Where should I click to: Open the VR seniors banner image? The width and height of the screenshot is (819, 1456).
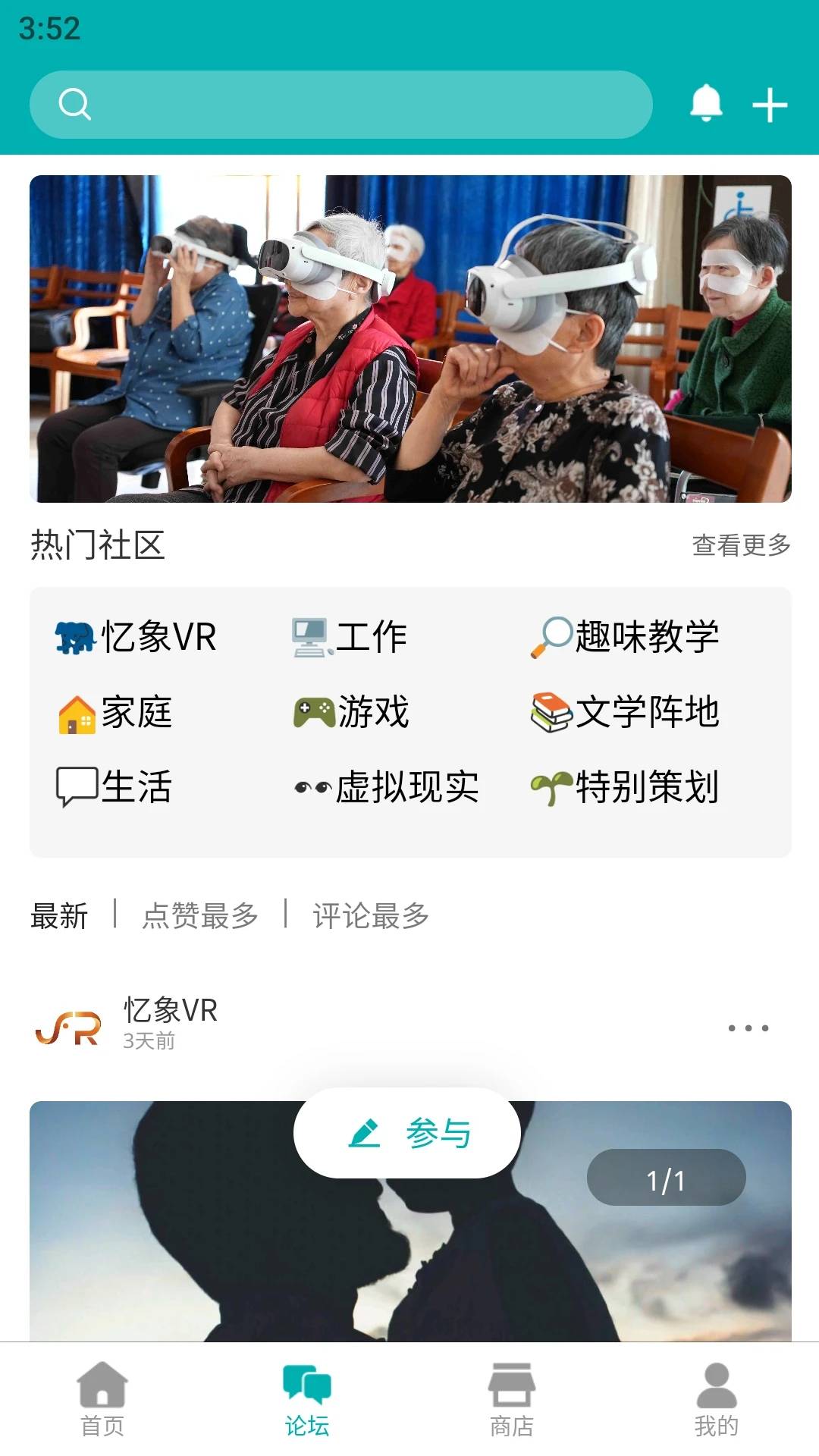pyautogui.click(x=410, y=338)
